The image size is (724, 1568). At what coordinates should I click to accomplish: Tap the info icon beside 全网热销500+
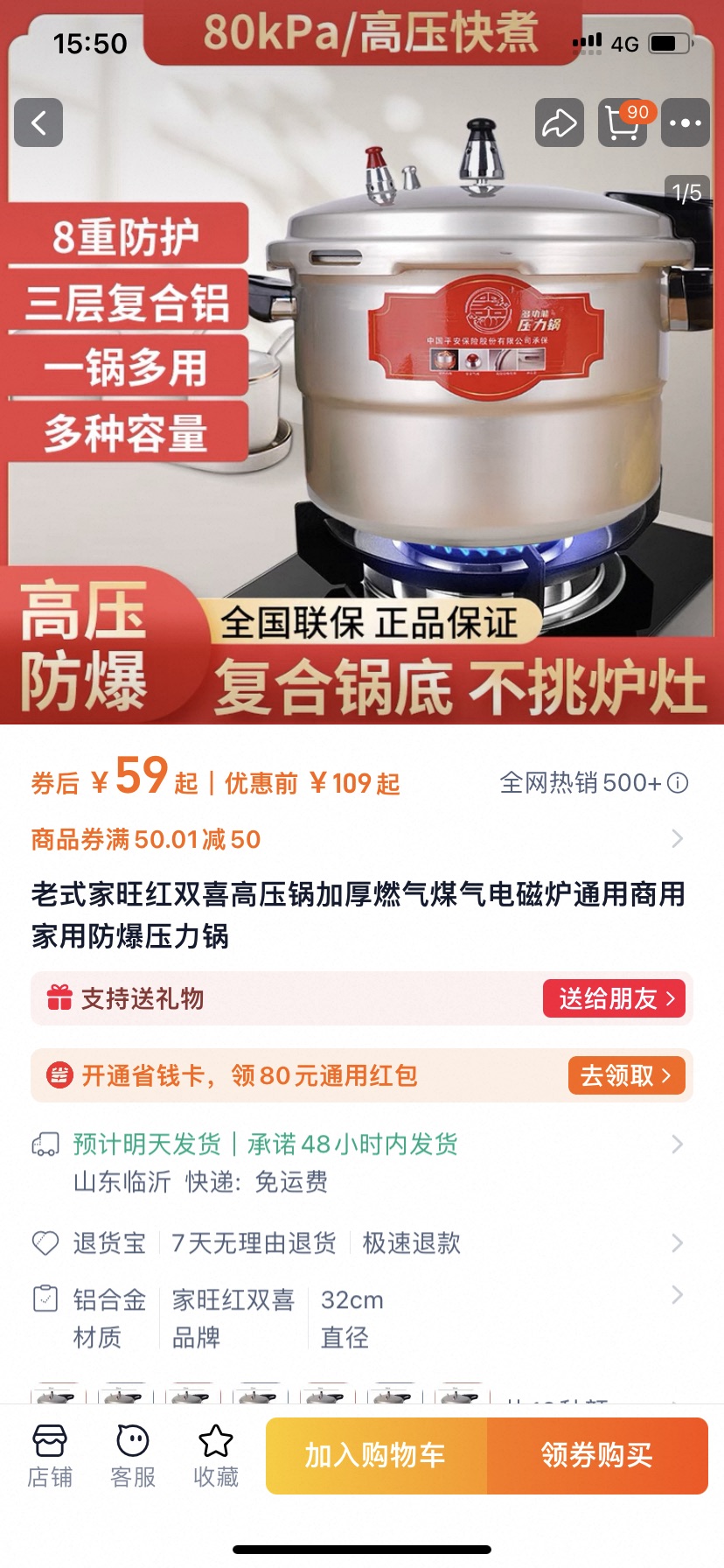coord(678,783)
